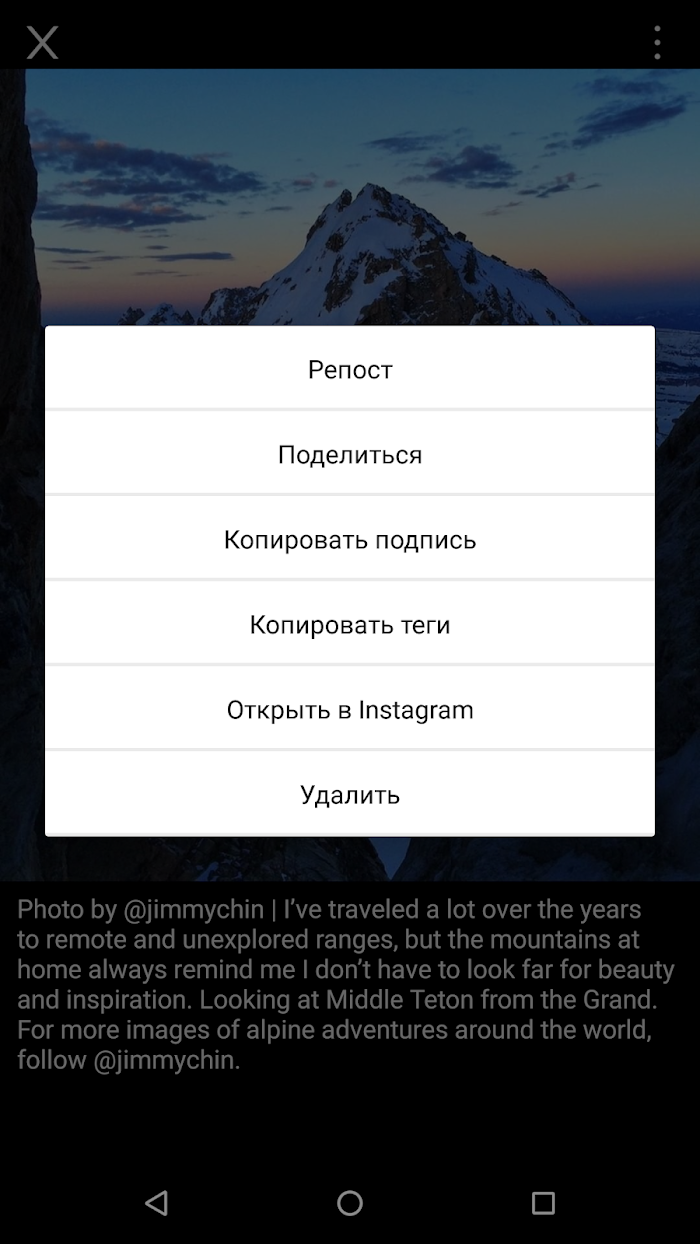700x1244 pixels.
Task: Select the Репост option
Action: pos(350,369)
